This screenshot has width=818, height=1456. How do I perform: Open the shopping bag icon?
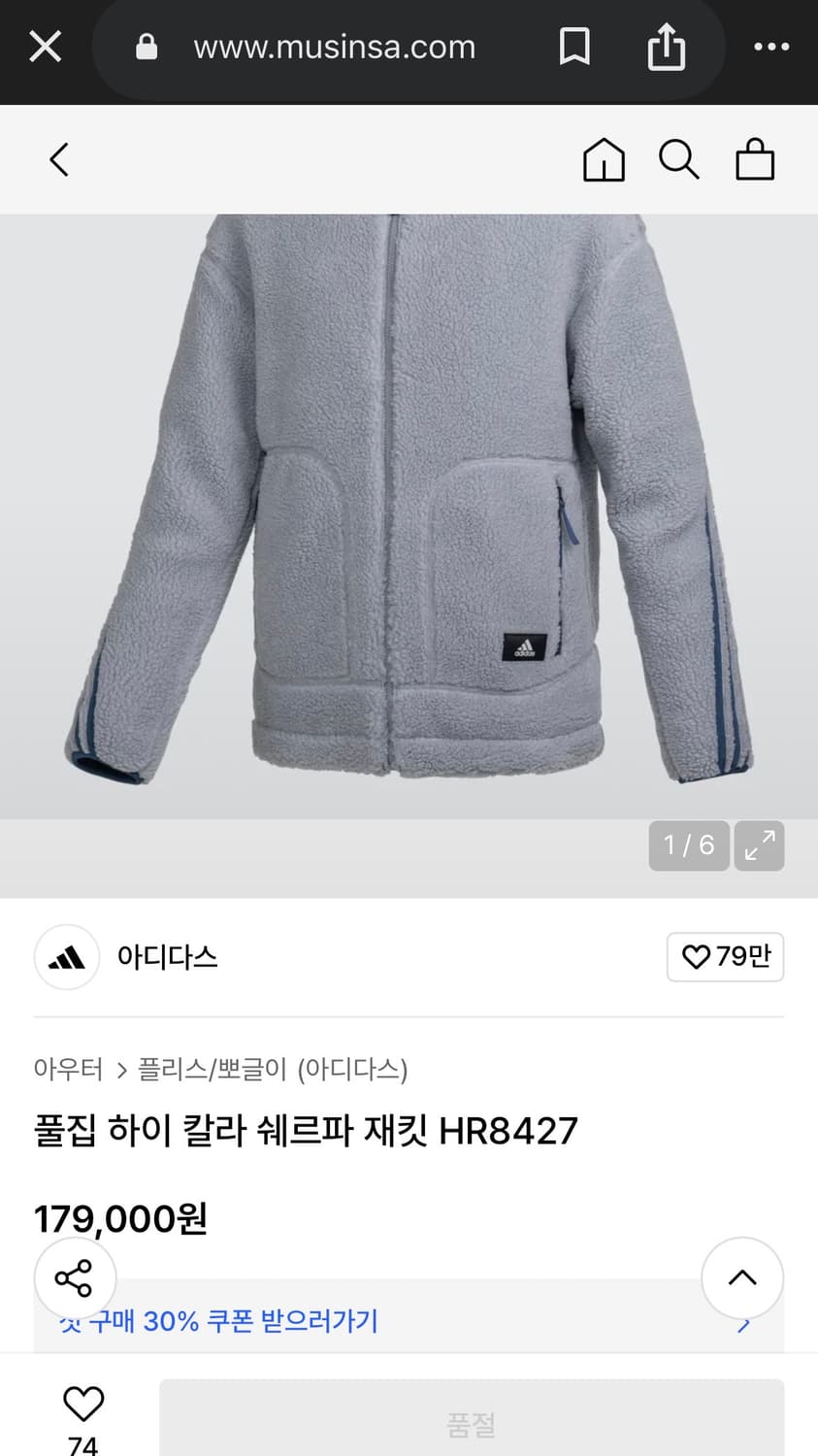tap(755, 160)
